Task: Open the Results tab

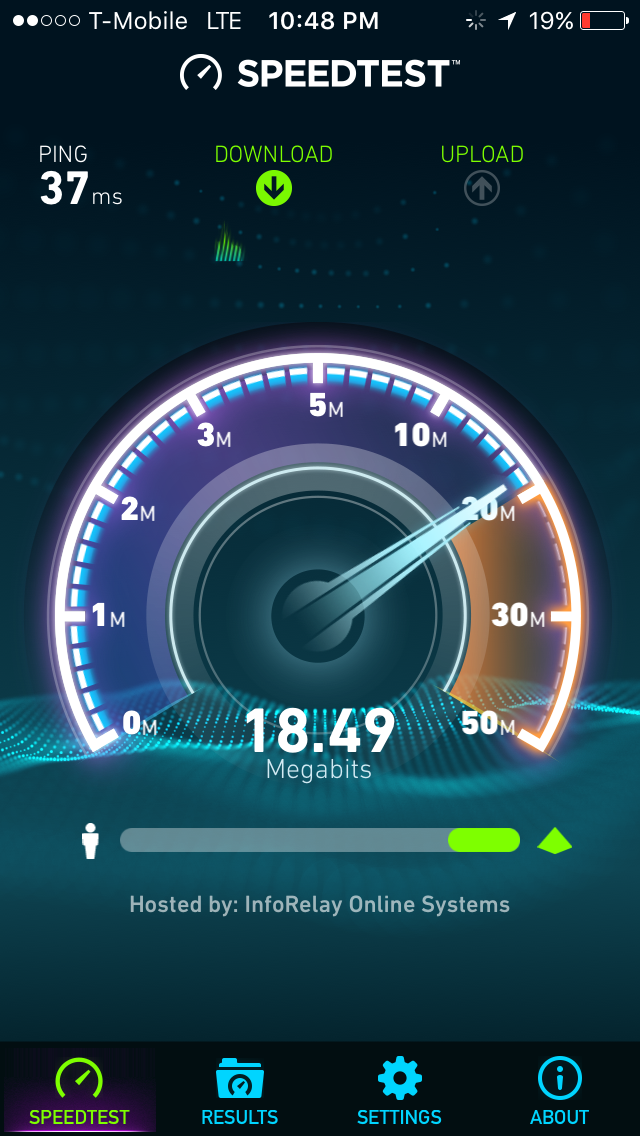Action: click(x=240, y=1090)
